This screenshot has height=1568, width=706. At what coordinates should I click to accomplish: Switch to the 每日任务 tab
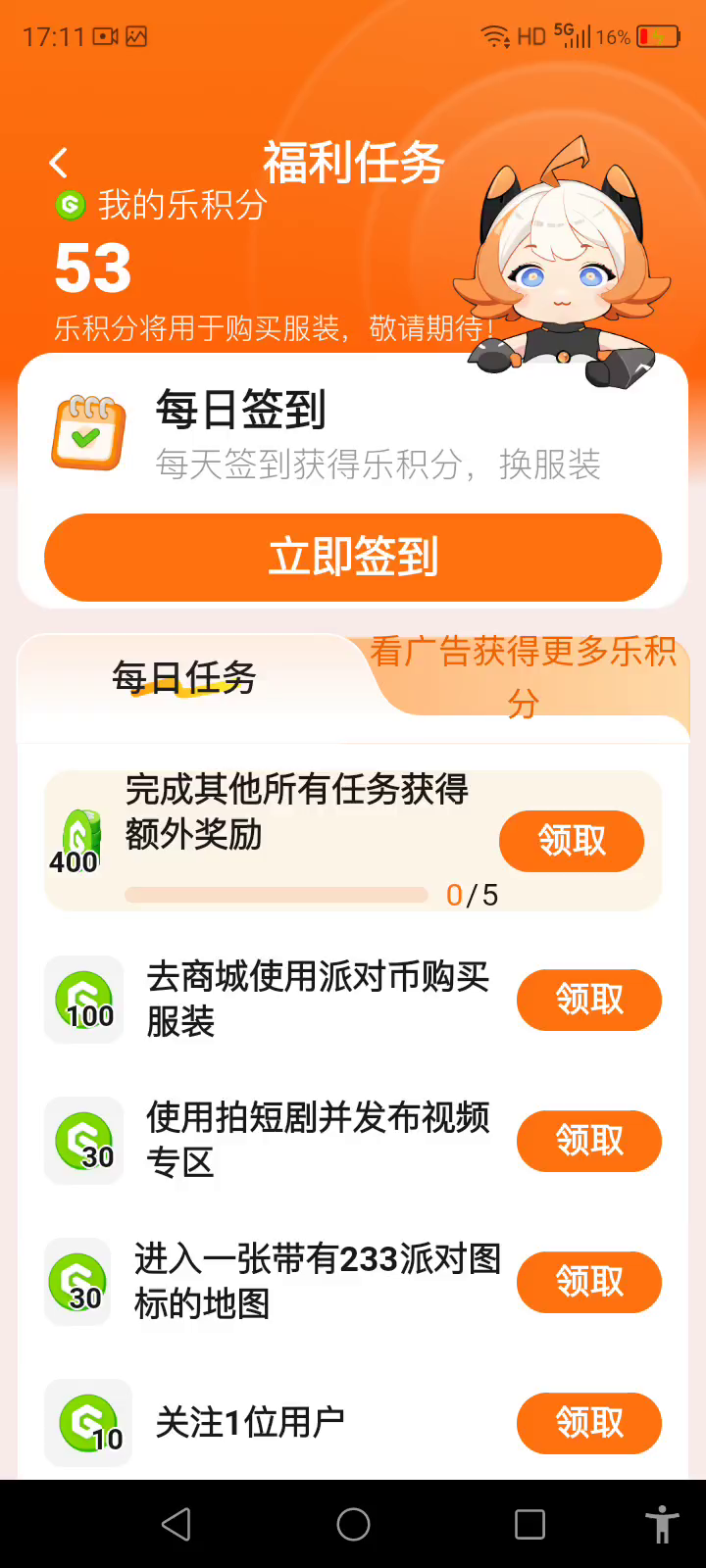pyautogui.click(x=184, y=678)
